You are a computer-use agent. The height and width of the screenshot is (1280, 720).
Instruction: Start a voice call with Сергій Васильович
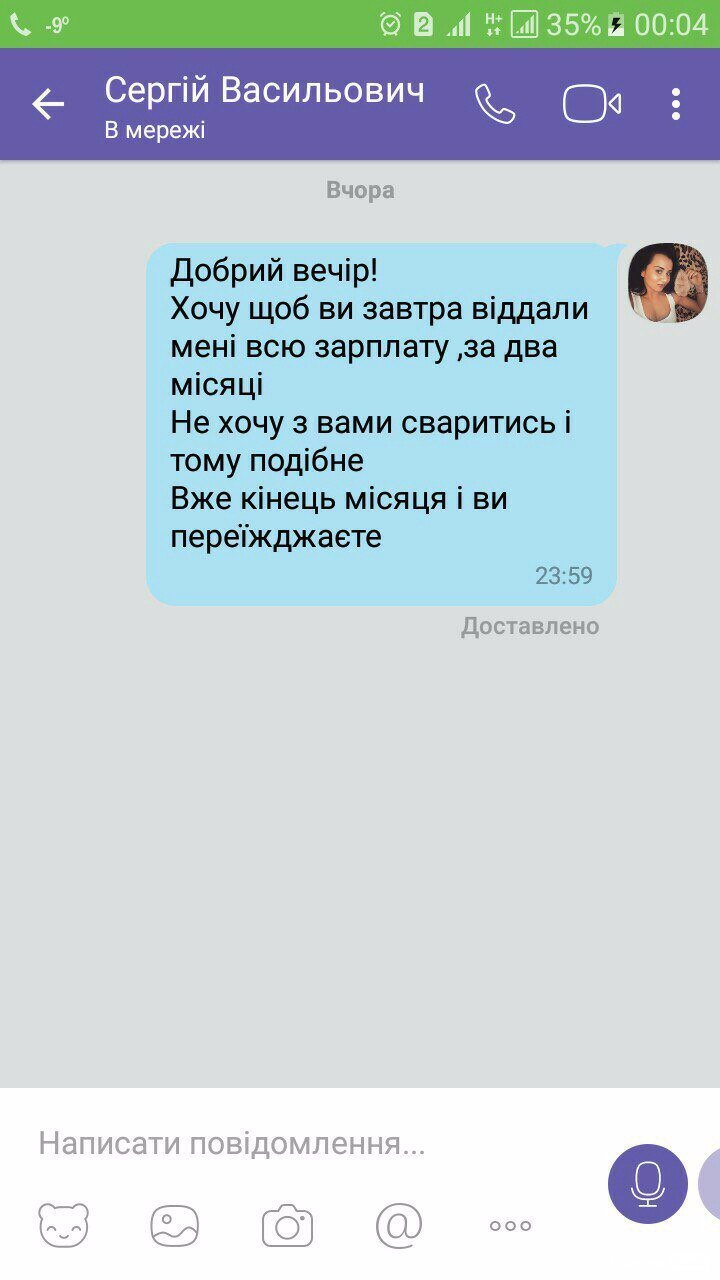tap(494, 104)
